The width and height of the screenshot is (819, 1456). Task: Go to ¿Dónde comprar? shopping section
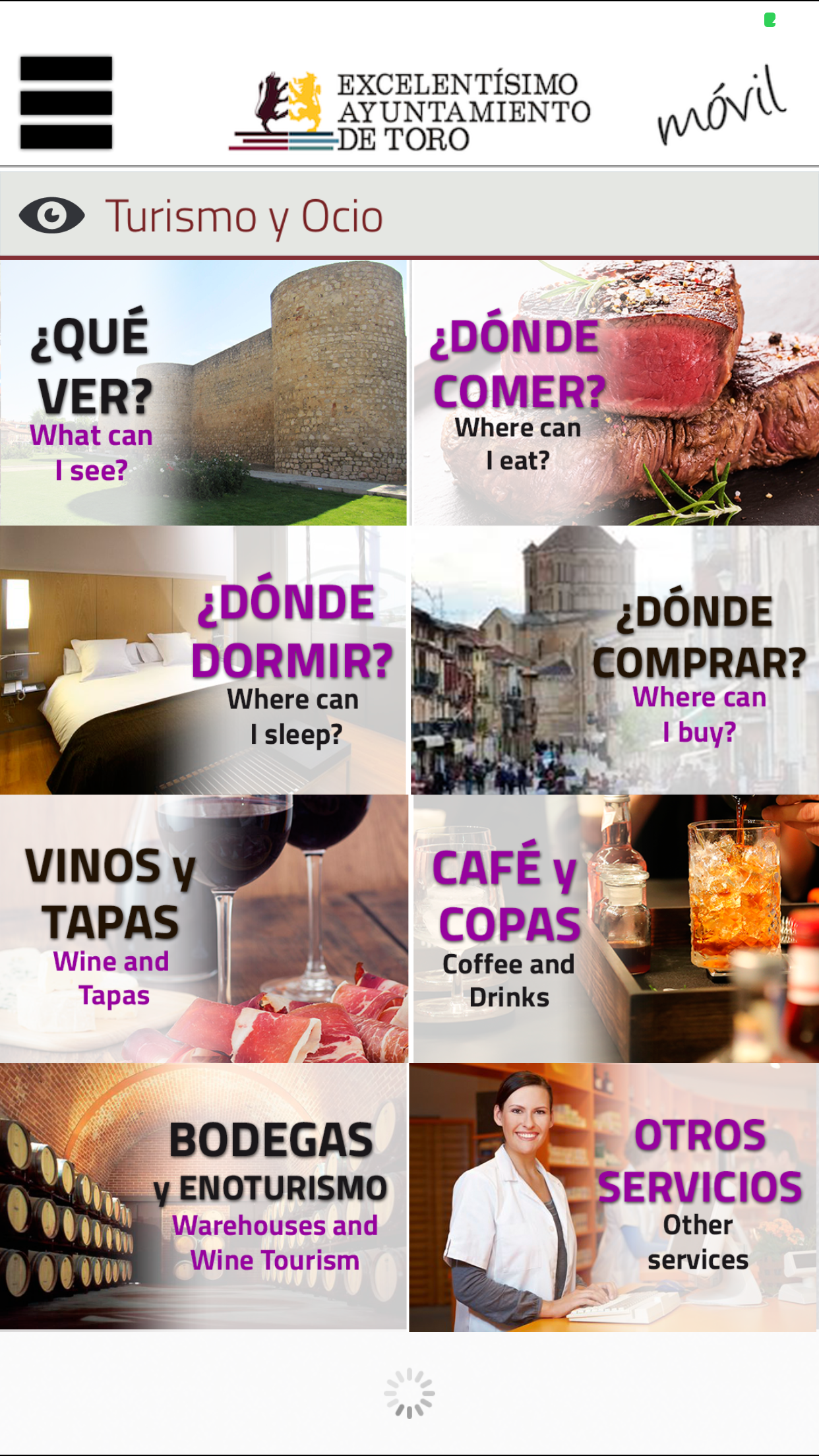615,661
